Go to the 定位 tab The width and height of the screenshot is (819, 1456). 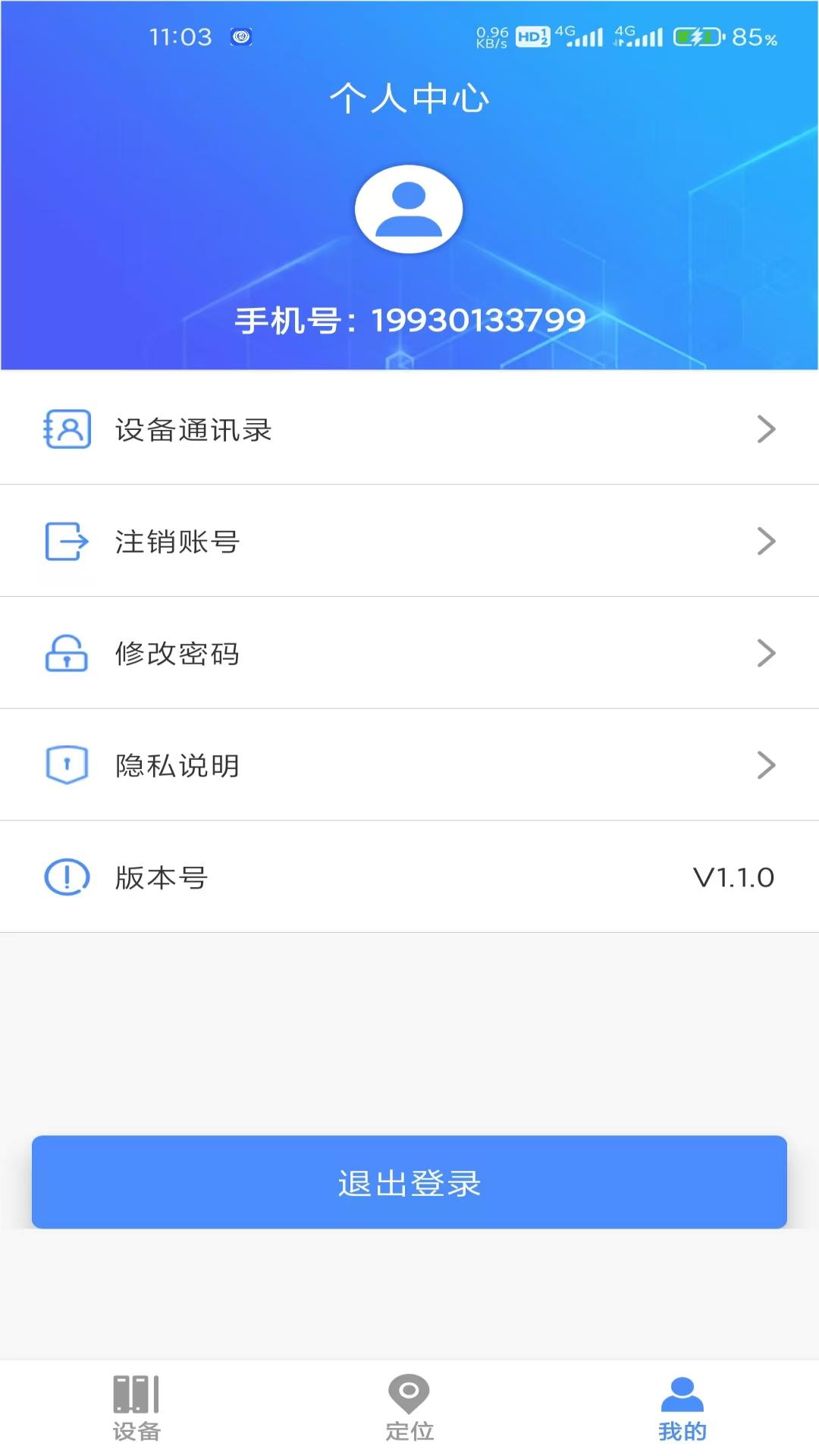[x=409, y=1407]
